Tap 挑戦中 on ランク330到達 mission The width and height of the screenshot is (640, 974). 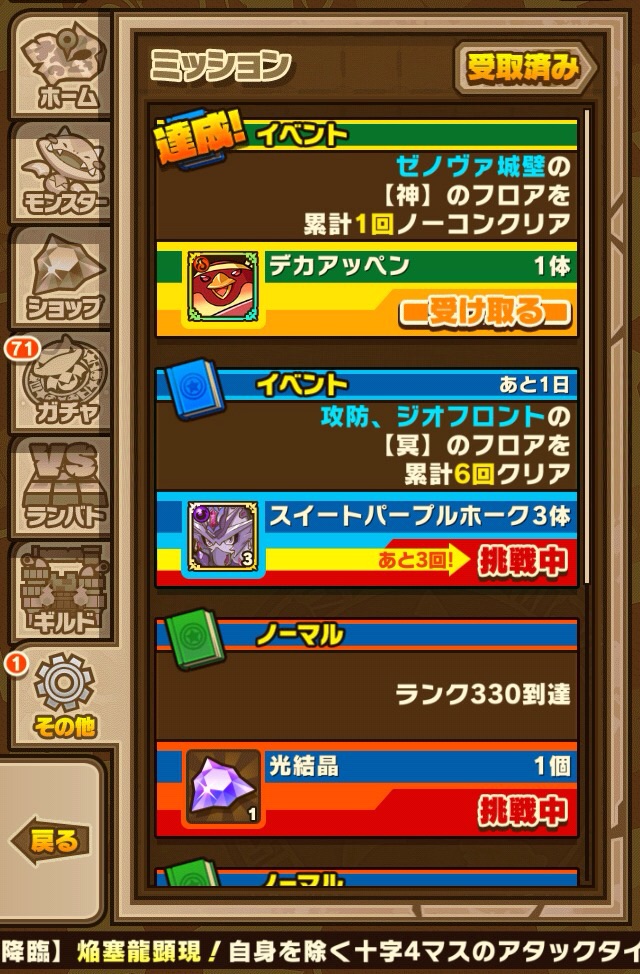(x=521, y=806)
